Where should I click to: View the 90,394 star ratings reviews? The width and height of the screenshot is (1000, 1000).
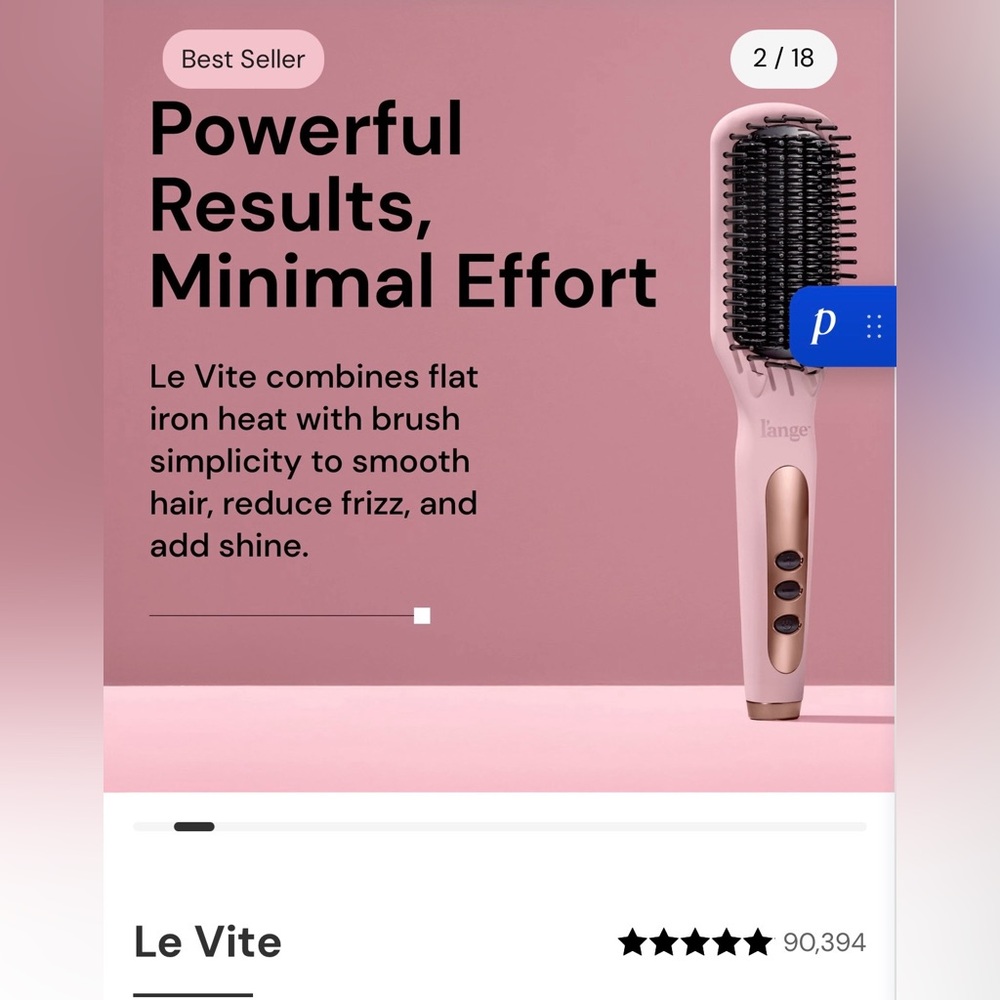[741, 942]
